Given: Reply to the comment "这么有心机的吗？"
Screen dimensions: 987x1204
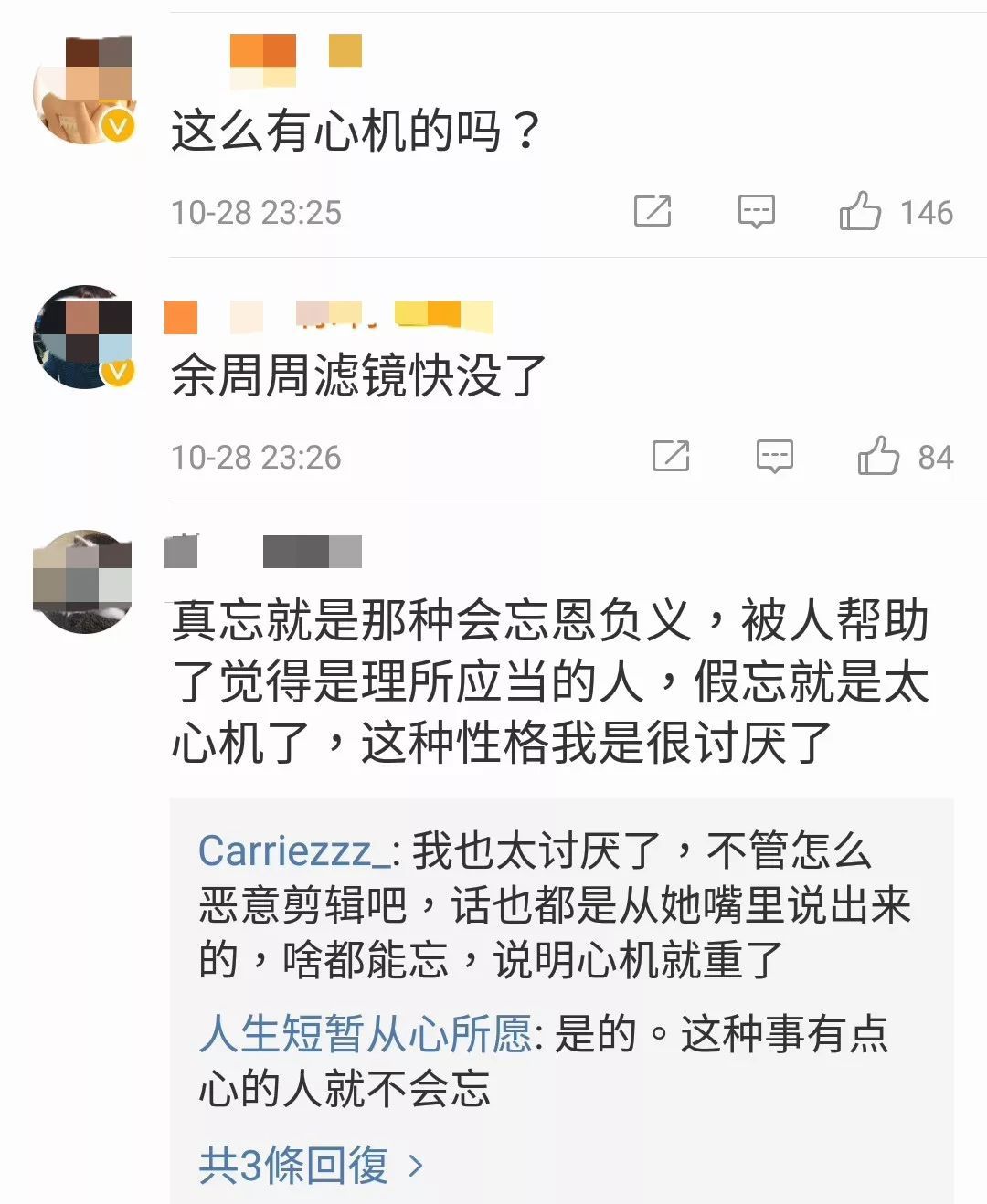Looking at the screenshot, I should 756,211.
